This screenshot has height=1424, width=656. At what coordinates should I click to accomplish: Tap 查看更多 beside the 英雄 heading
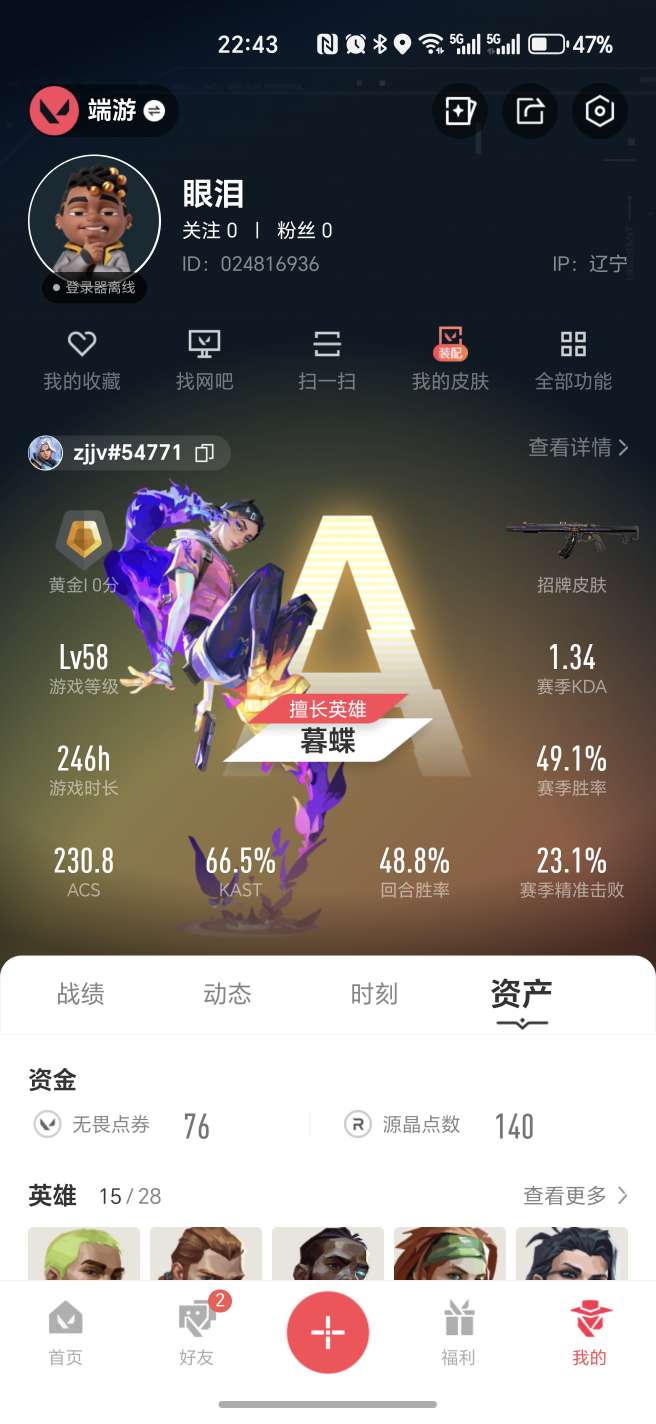(575, 1196)
